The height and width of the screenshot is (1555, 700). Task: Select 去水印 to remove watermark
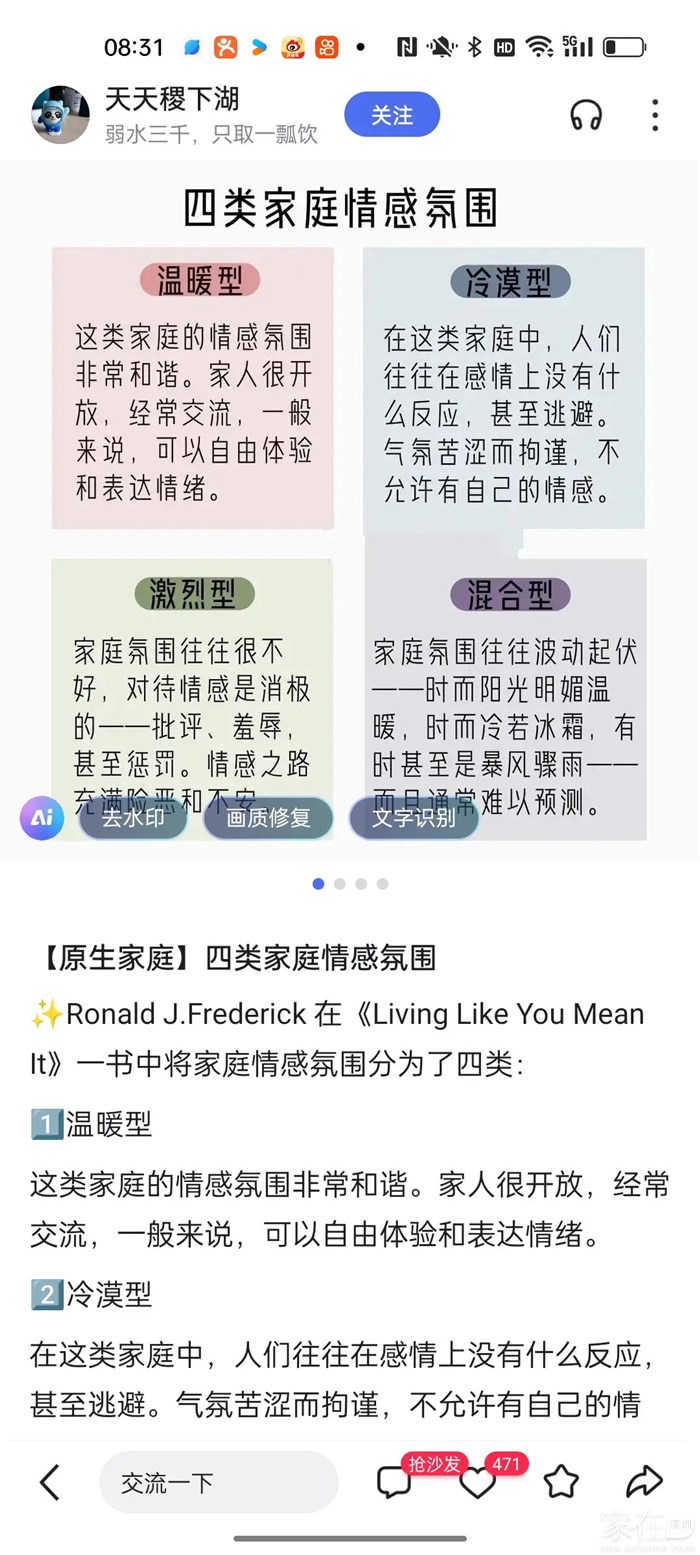pos(133,818)
